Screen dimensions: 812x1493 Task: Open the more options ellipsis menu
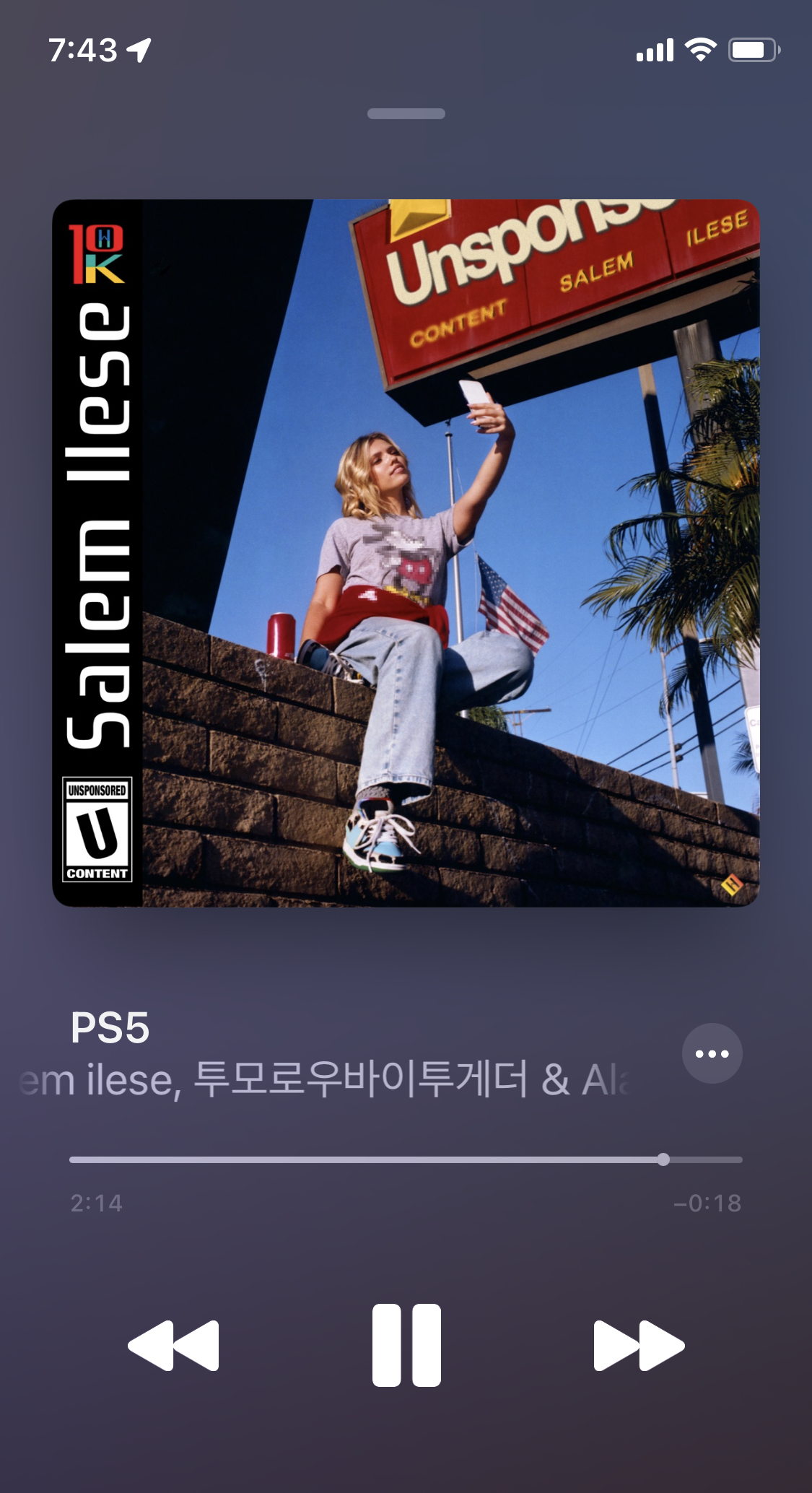(712, 1053)
